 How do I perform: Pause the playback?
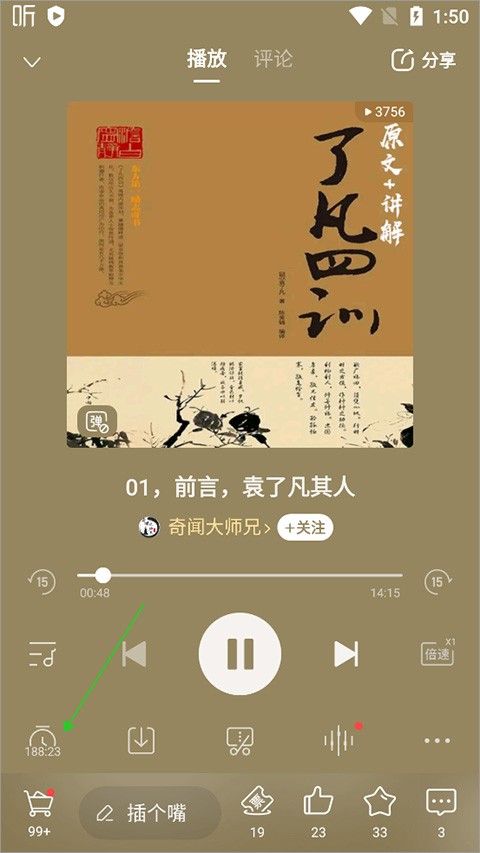tap(240, 654)
